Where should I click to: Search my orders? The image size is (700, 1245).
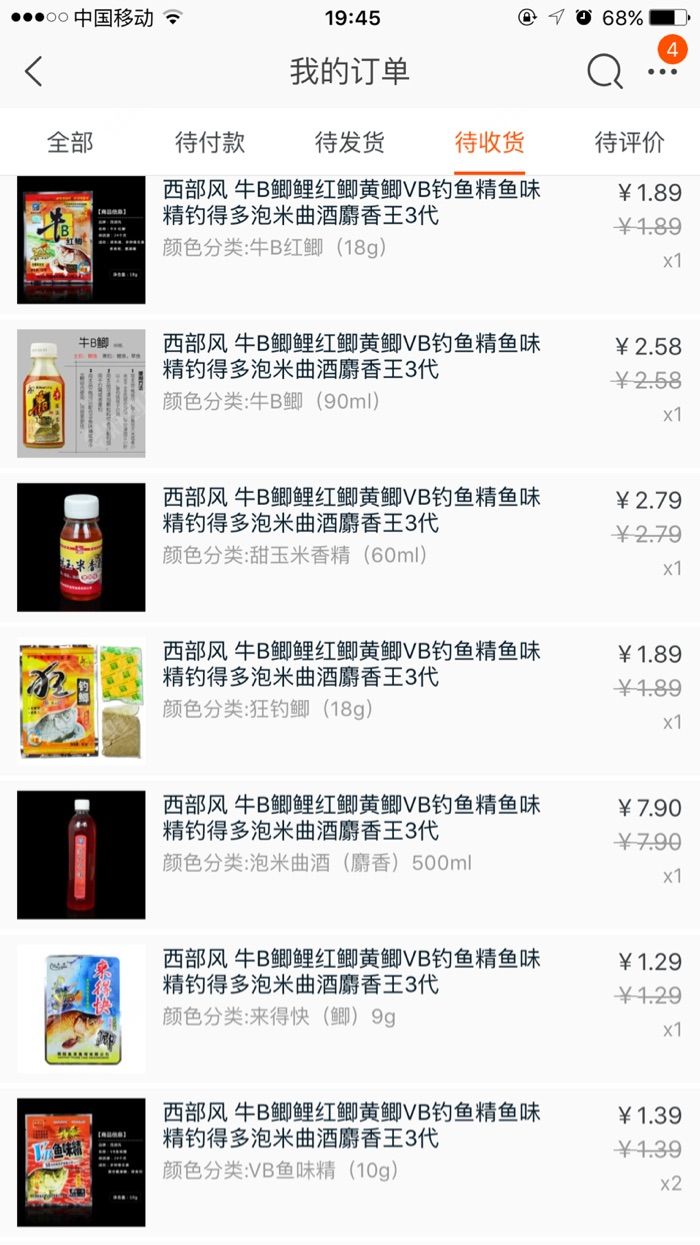tap(604, 72)
